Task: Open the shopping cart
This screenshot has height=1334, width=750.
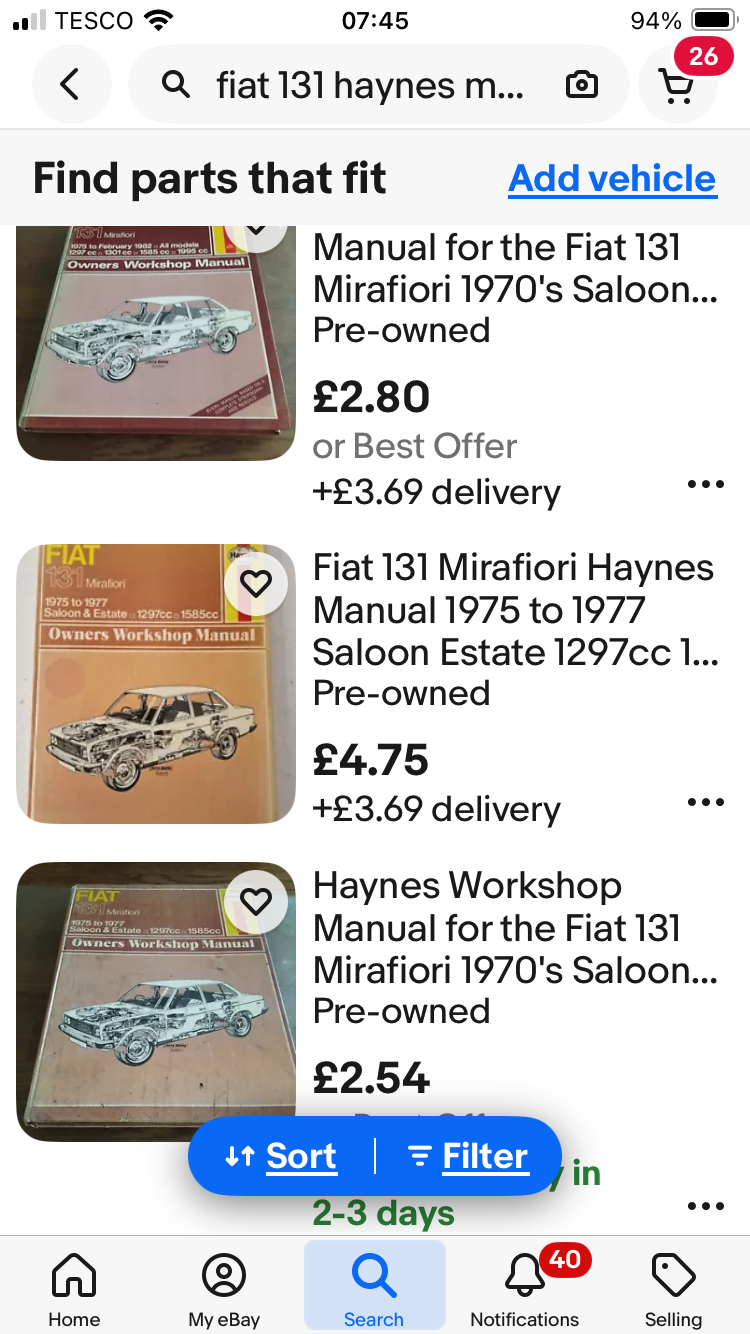Action: 679,85
